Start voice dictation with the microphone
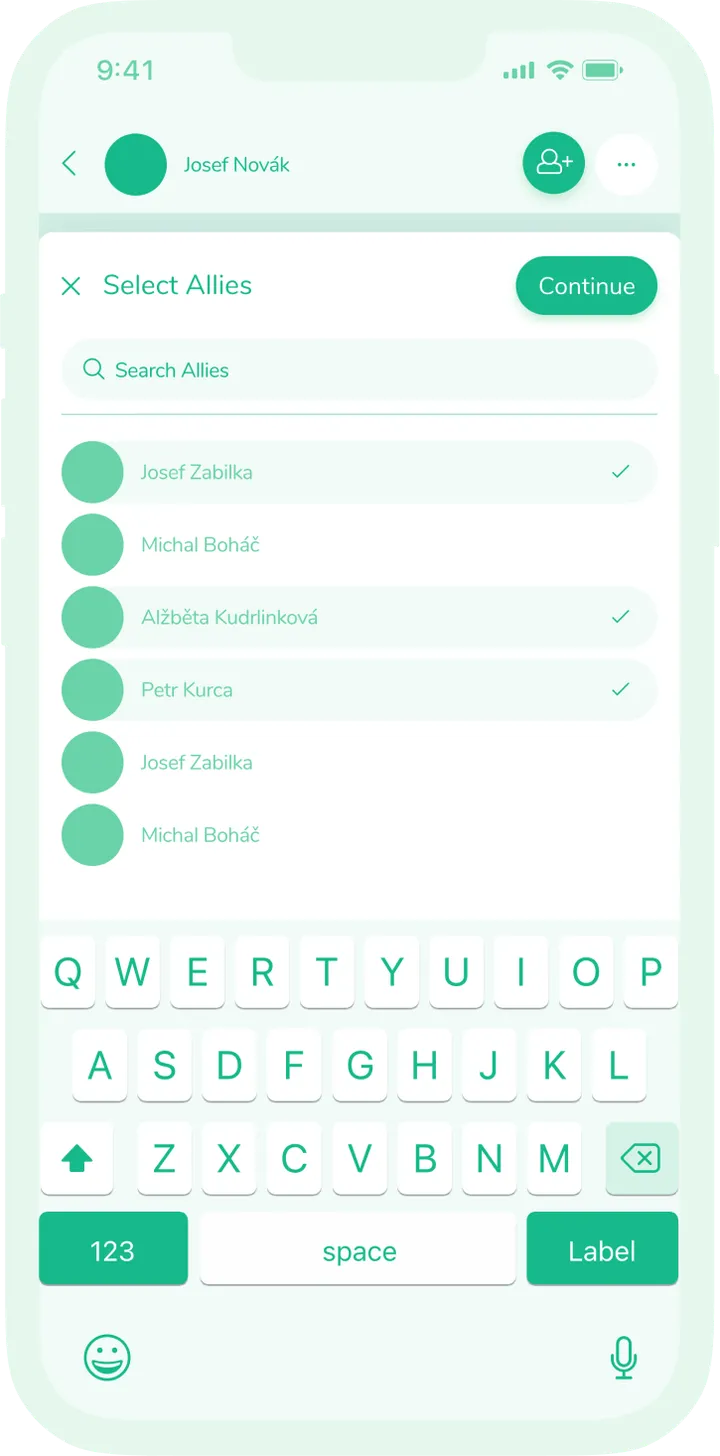 point(623,1357)
